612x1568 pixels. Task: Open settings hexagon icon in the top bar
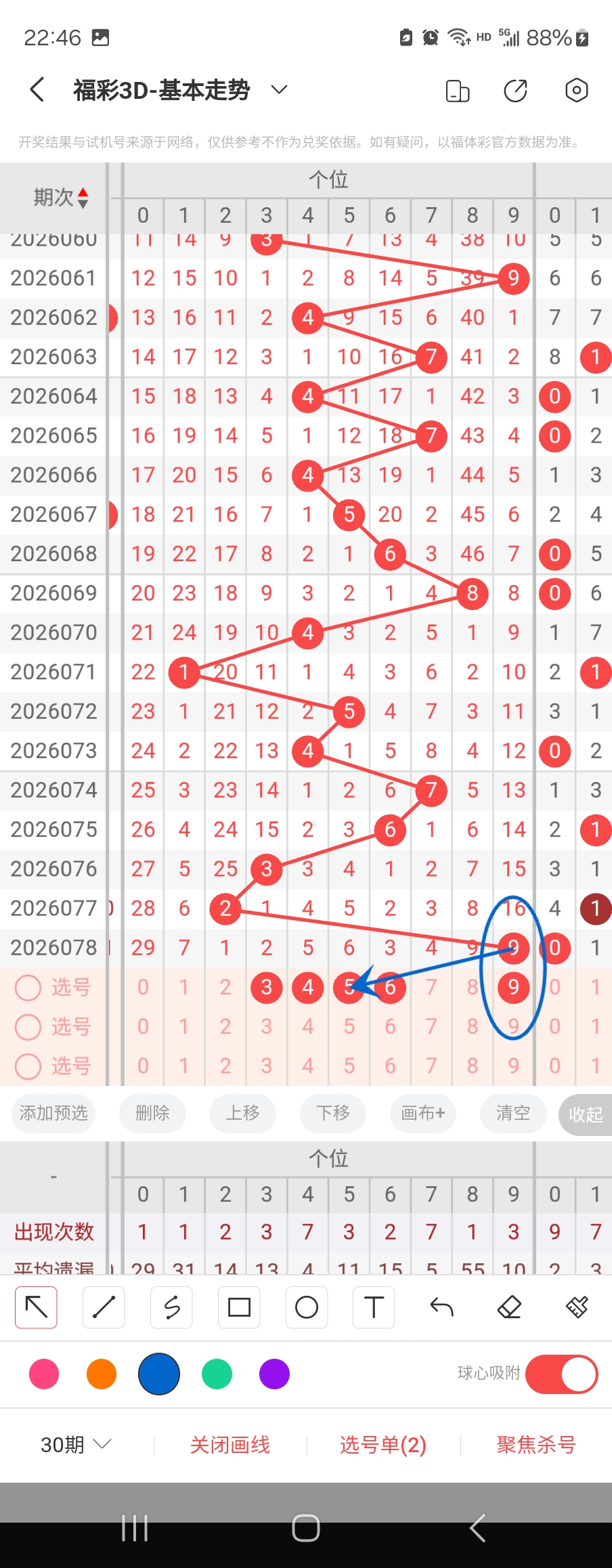576,90
